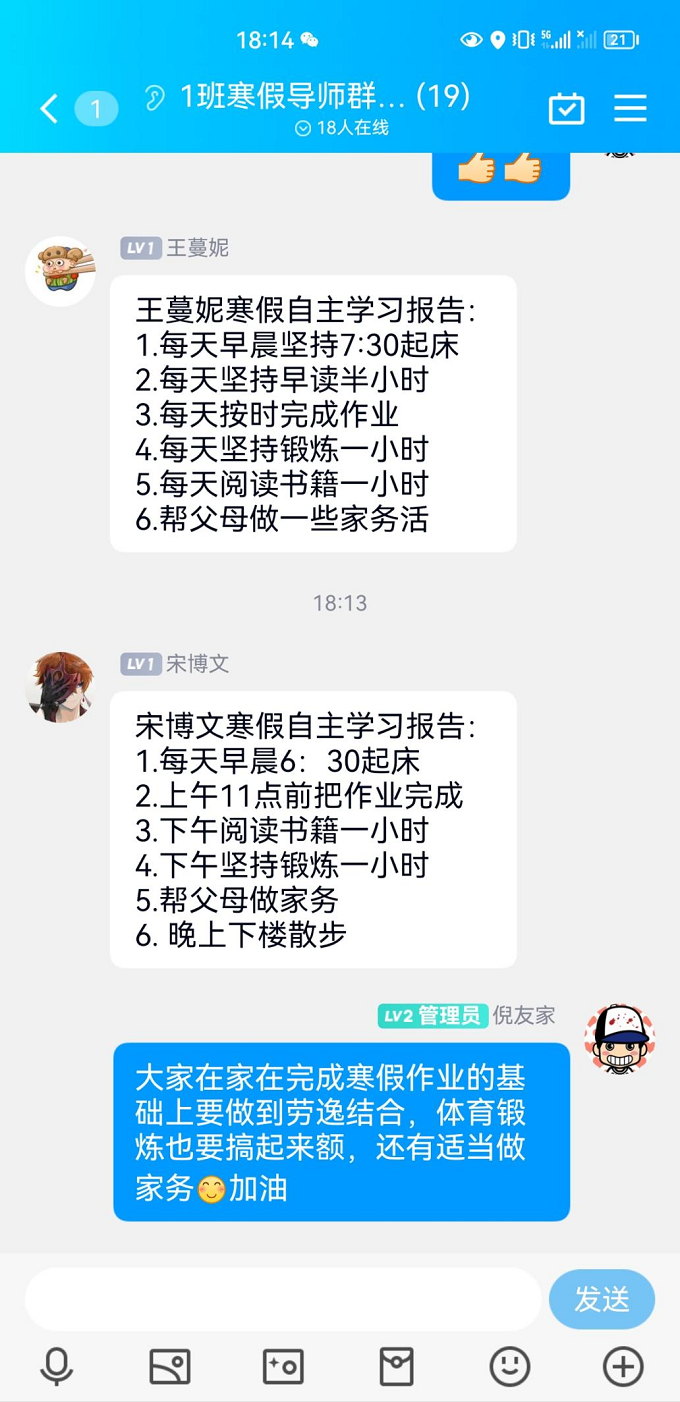This screenshot has height=1402, width=680.
Task: Open the emoji sticker panel
Action: tap(509, 1366)
